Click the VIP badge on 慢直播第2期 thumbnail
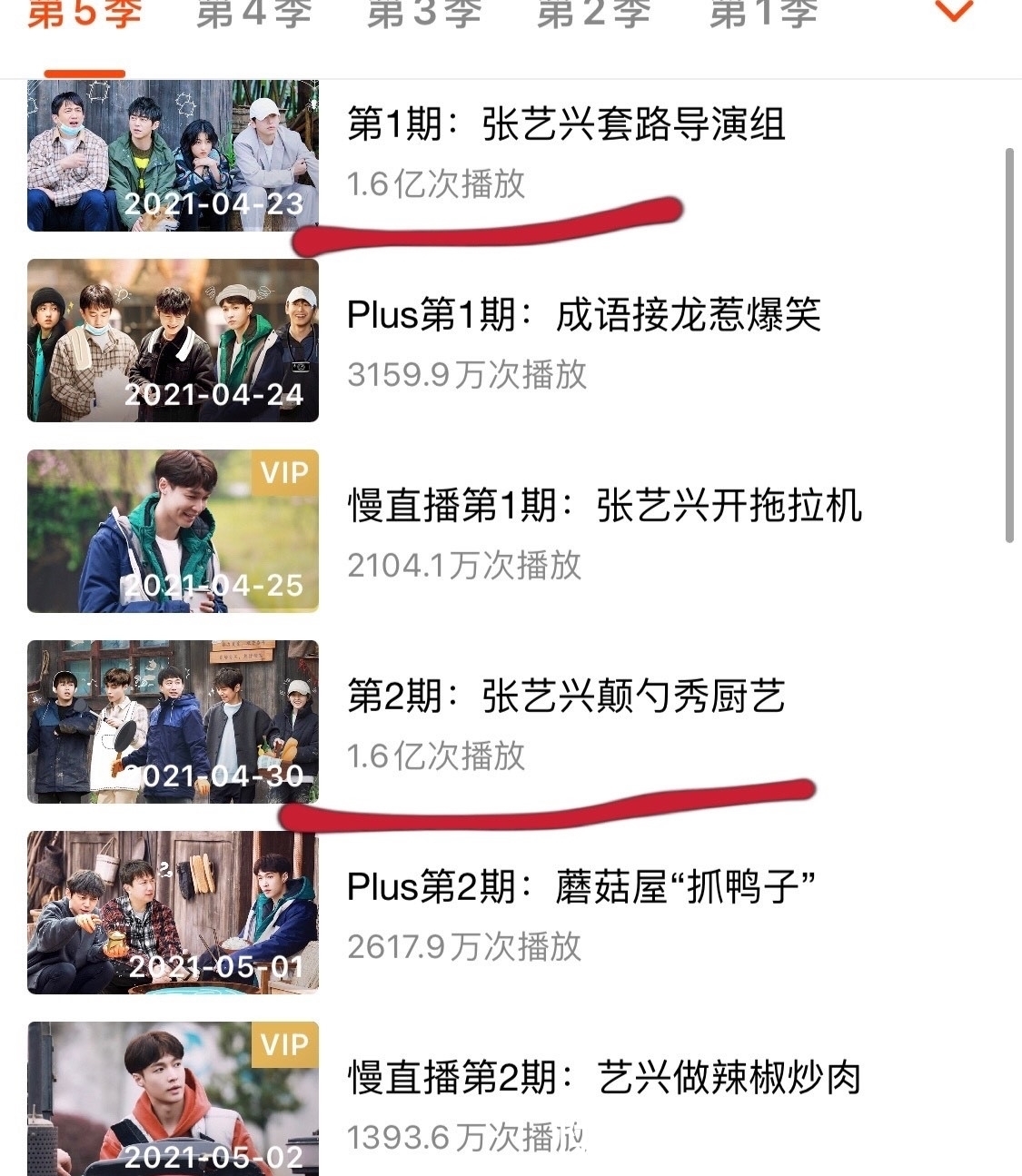This screenshot has width=1022, height=1176. click(285, 1047)
